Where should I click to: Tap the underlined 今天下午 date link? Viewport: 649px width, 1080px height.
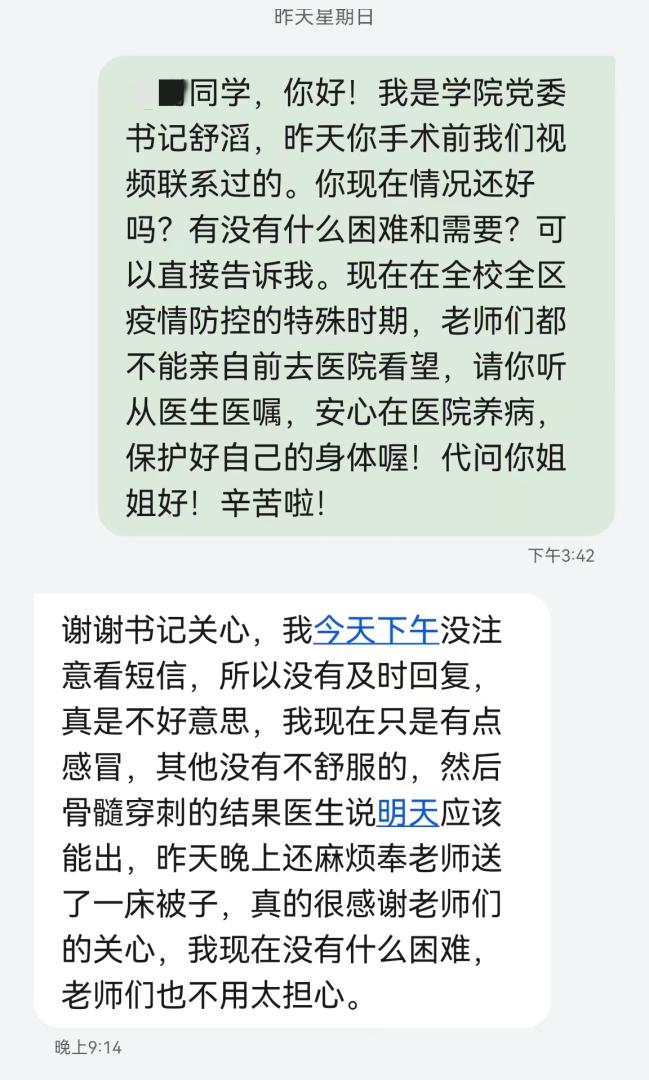click(376, 630)
